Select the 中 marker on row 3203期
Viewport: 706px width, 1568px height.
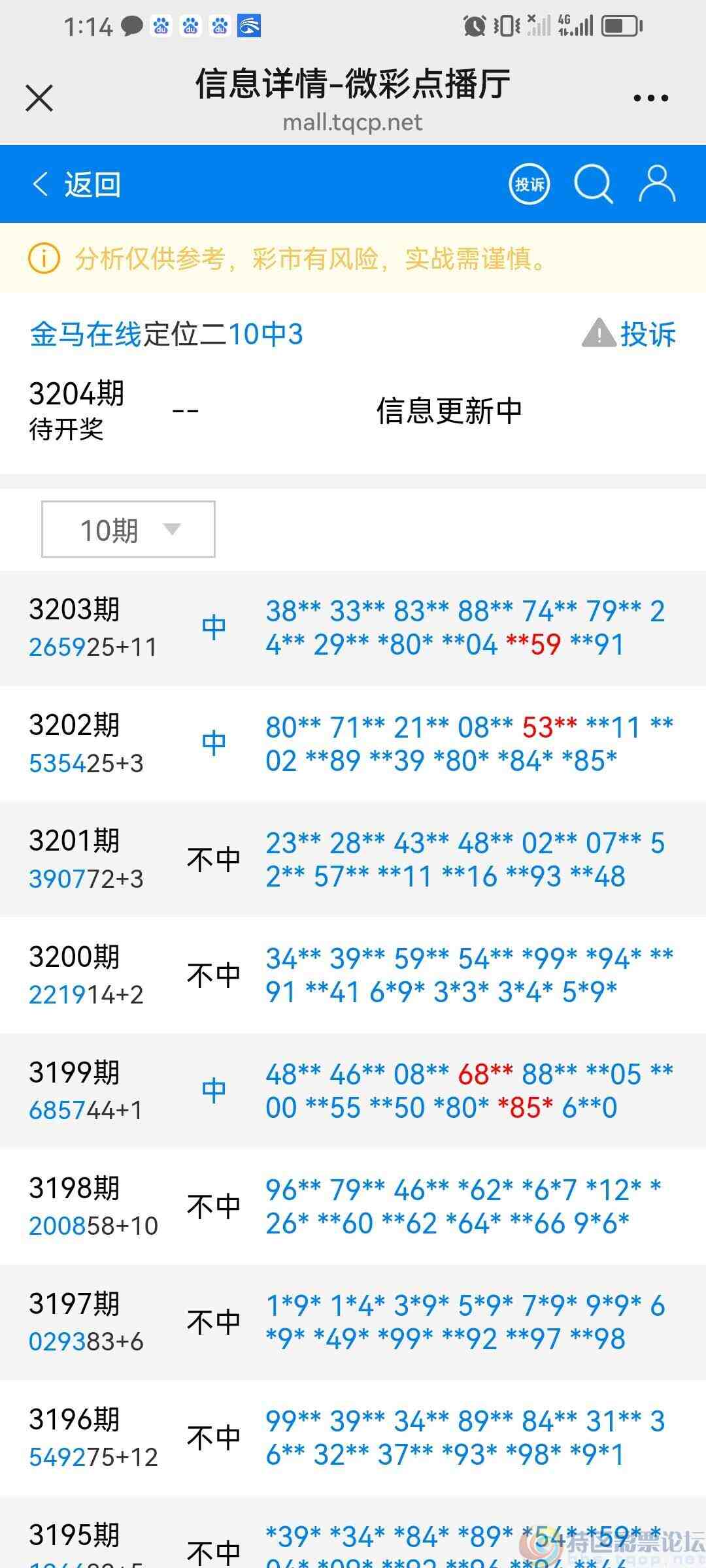(x=214, y=625)
